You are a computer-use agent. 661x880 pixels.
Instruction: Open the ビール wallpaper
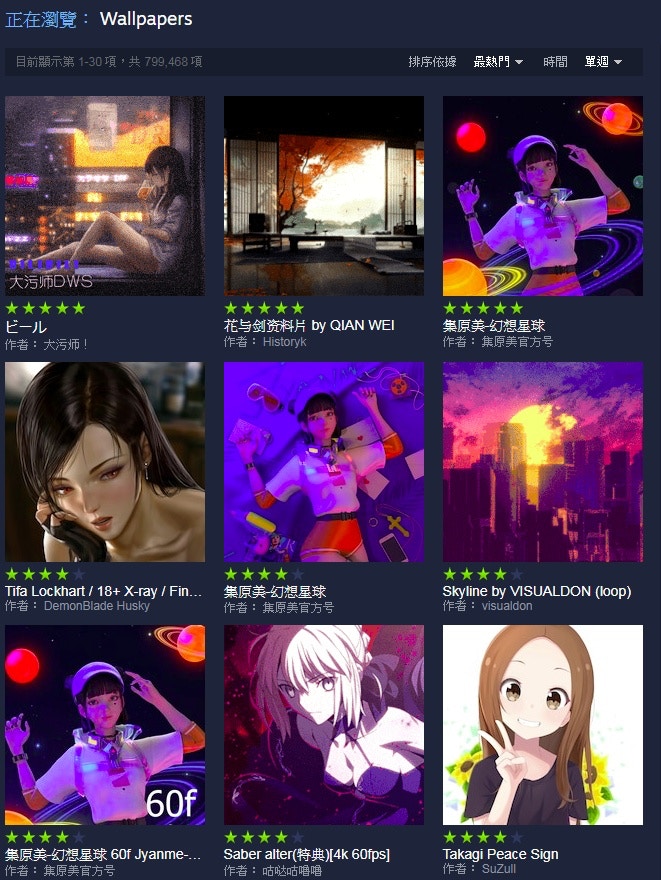105,196
